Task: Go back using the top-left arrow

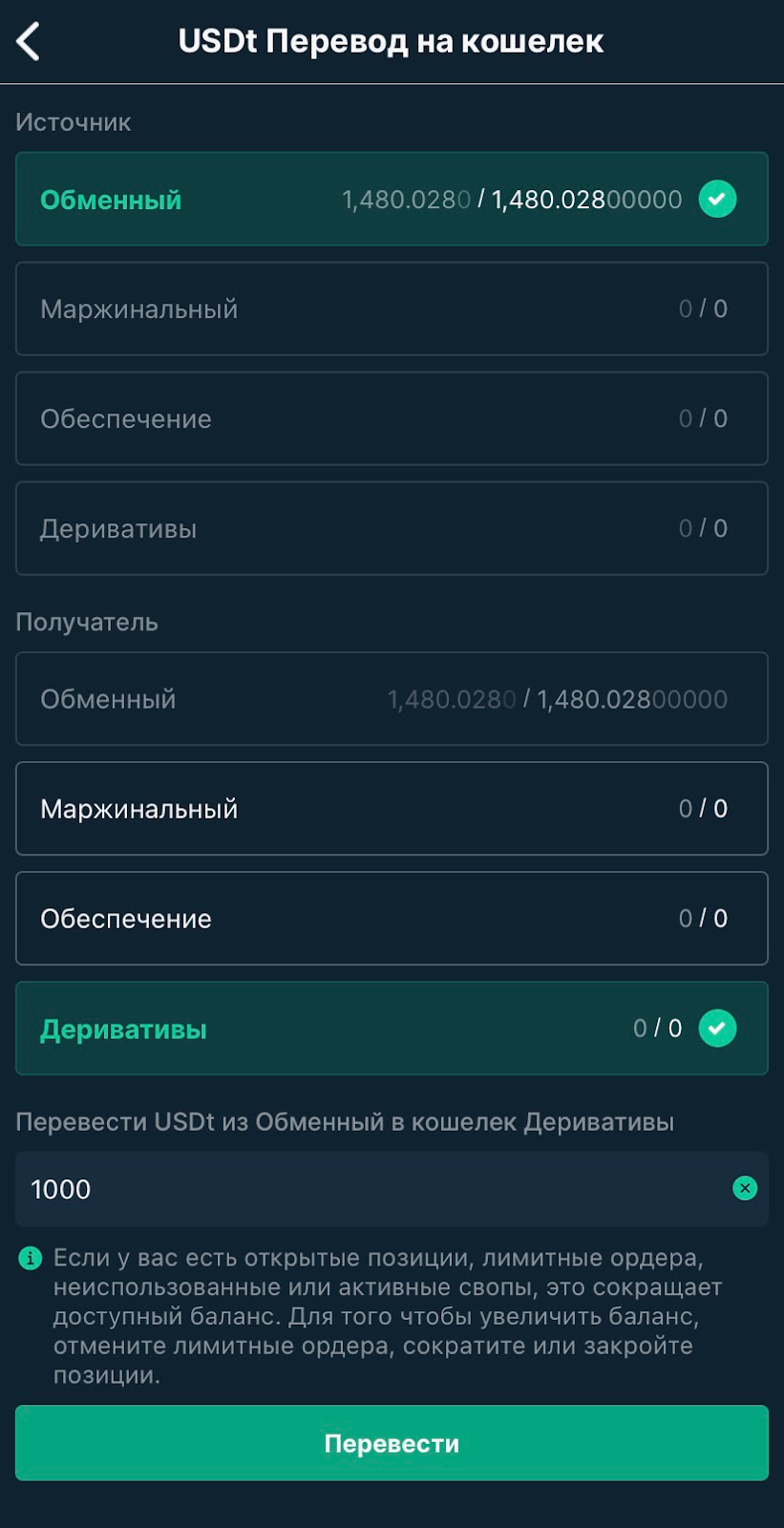Action: point(29,42)
